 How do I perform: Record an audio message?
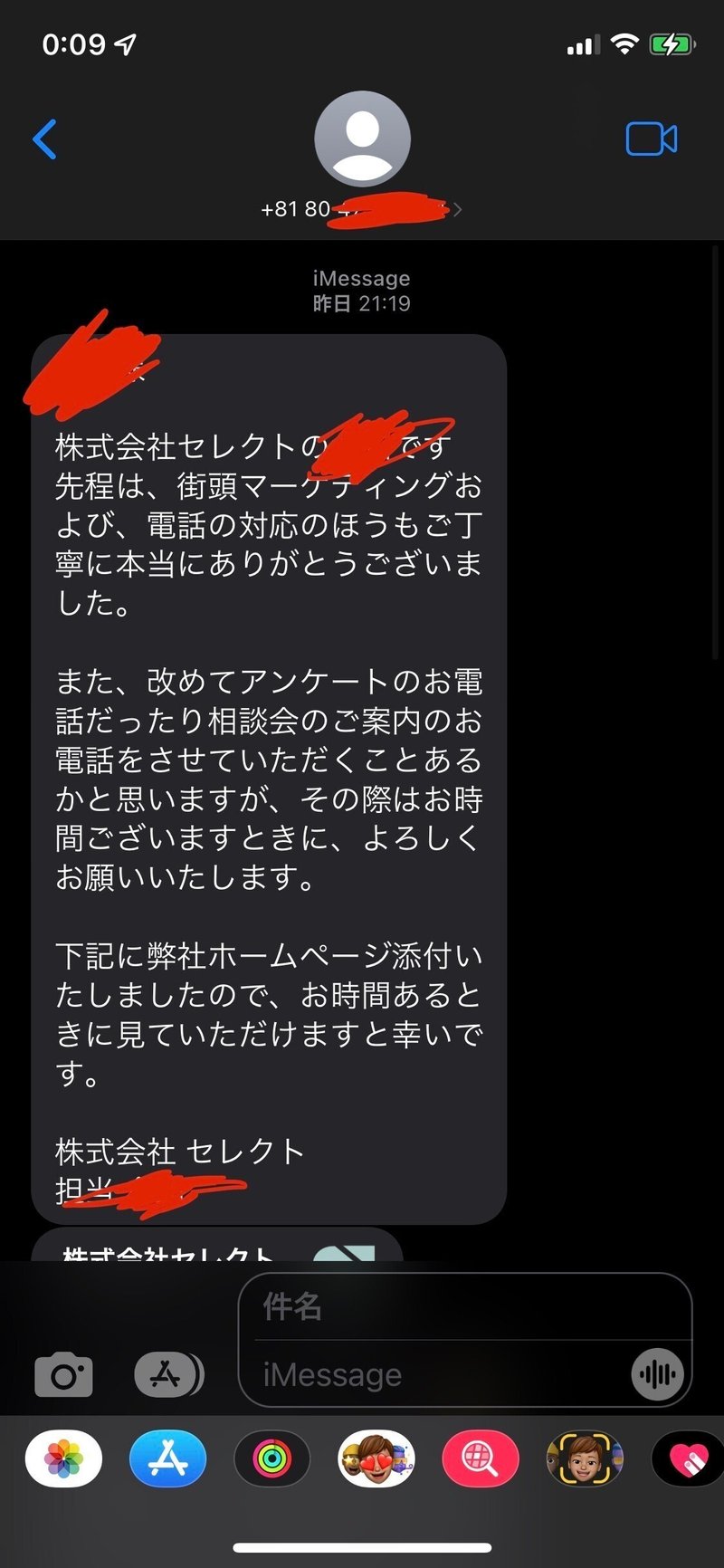(x=657, y=1375)
